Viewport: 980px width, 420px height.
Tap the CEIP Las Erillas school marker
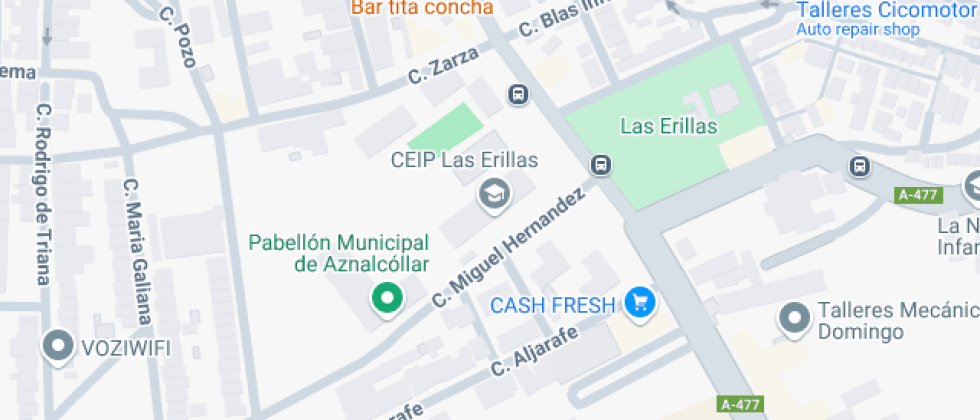[493, 194]
